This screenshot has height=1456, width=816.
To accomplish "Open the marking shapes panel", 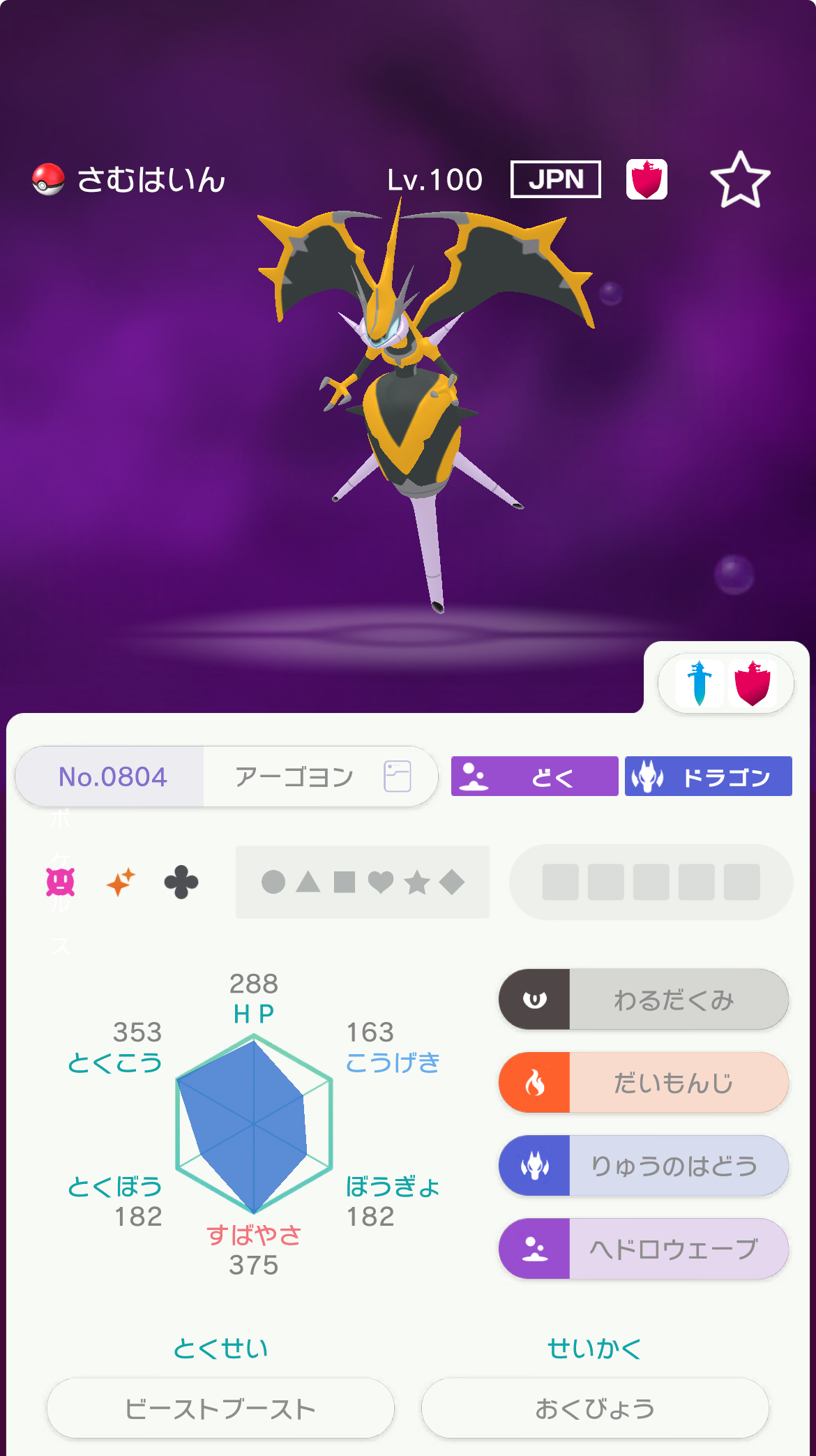I will point(362,882).
